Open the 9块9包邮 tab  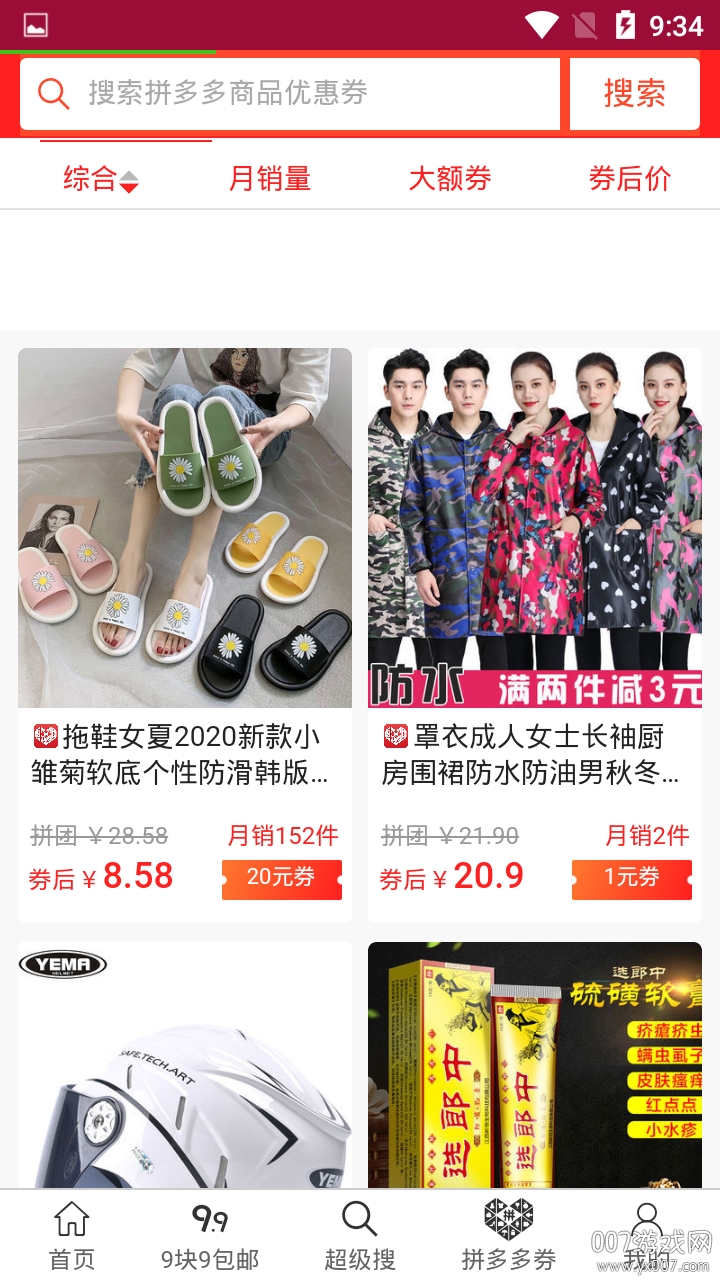coord(210,1236)
